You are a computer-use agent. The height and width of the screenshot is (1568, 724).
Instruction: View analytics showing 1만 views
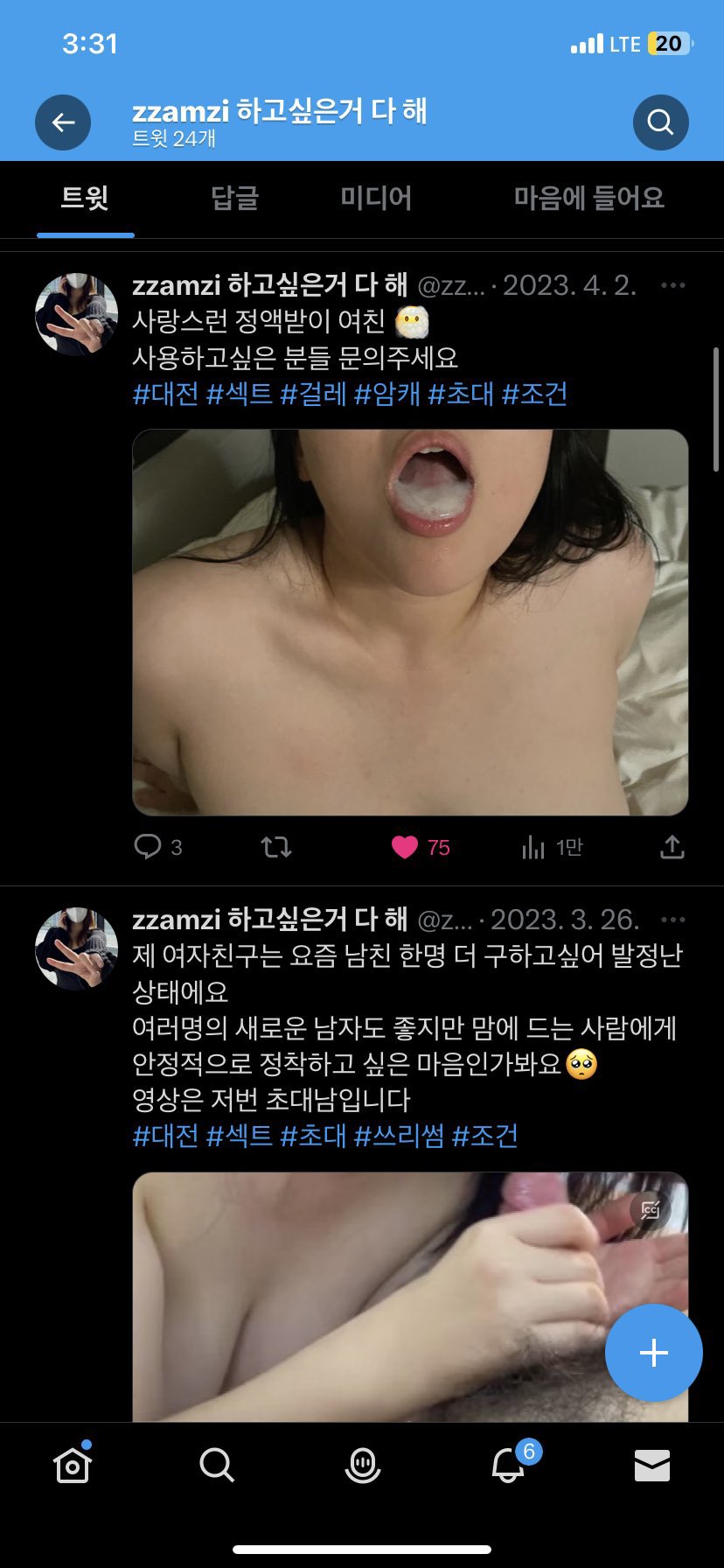click(533, 846)
